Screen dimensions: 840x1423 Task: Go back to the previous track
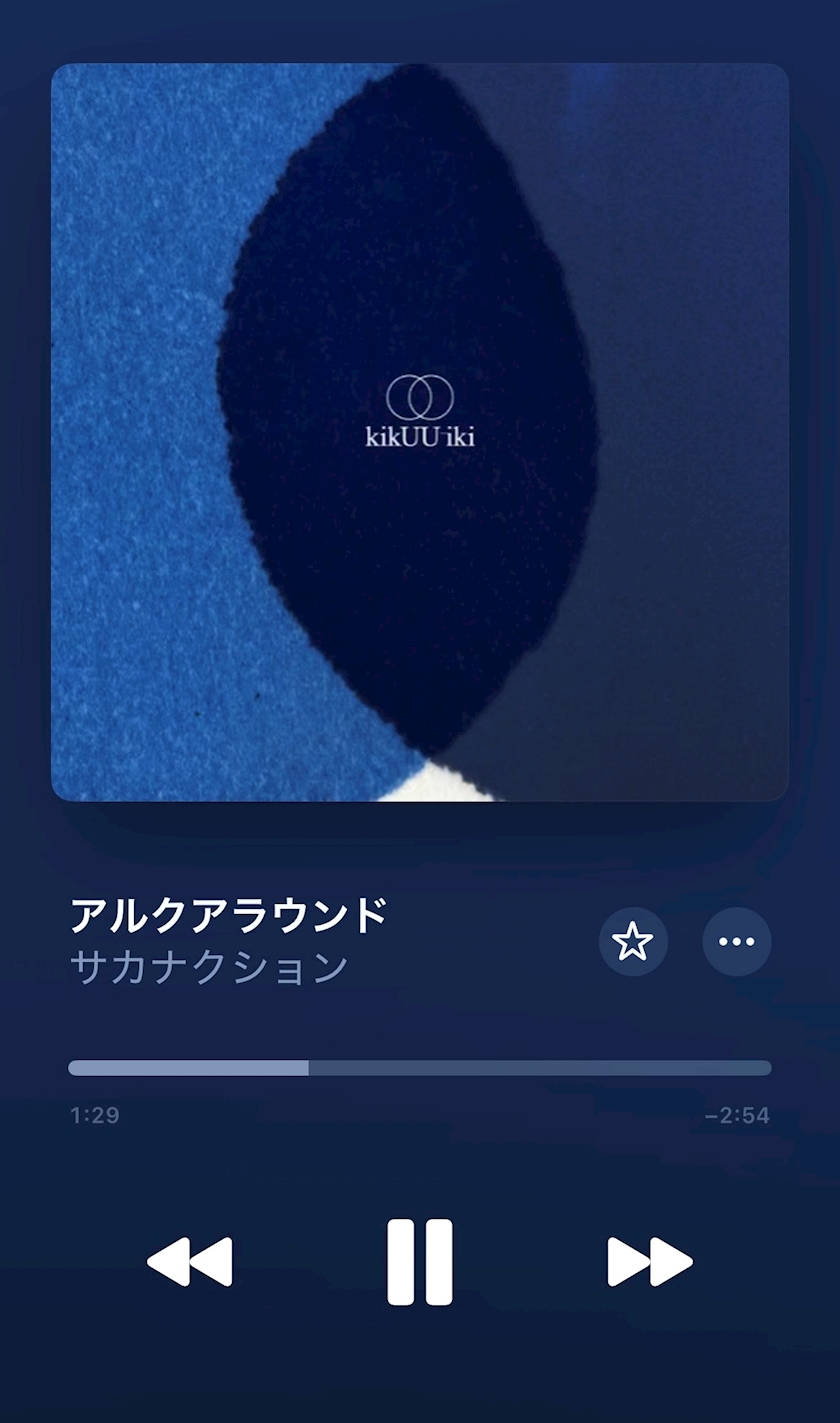coord(189,1262)
